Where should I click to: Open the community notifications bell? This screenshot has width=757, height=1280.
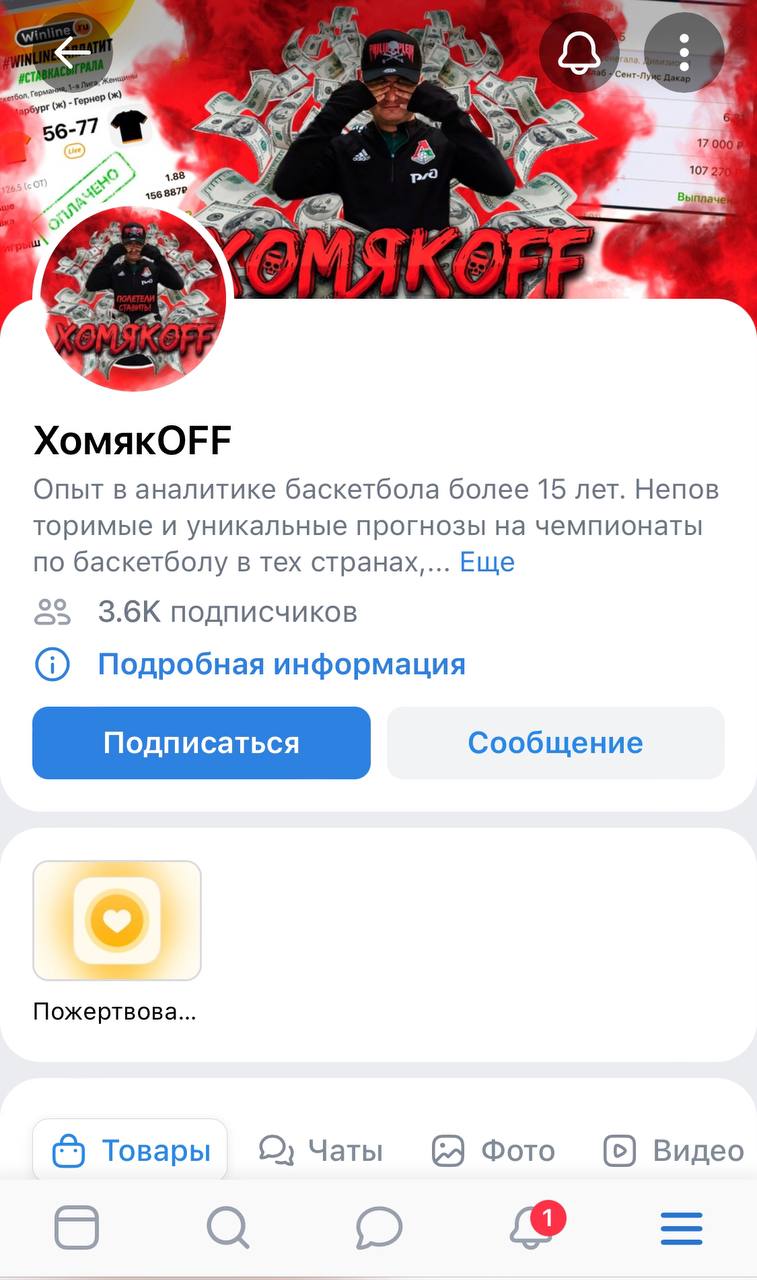click(x=579, y=52)
